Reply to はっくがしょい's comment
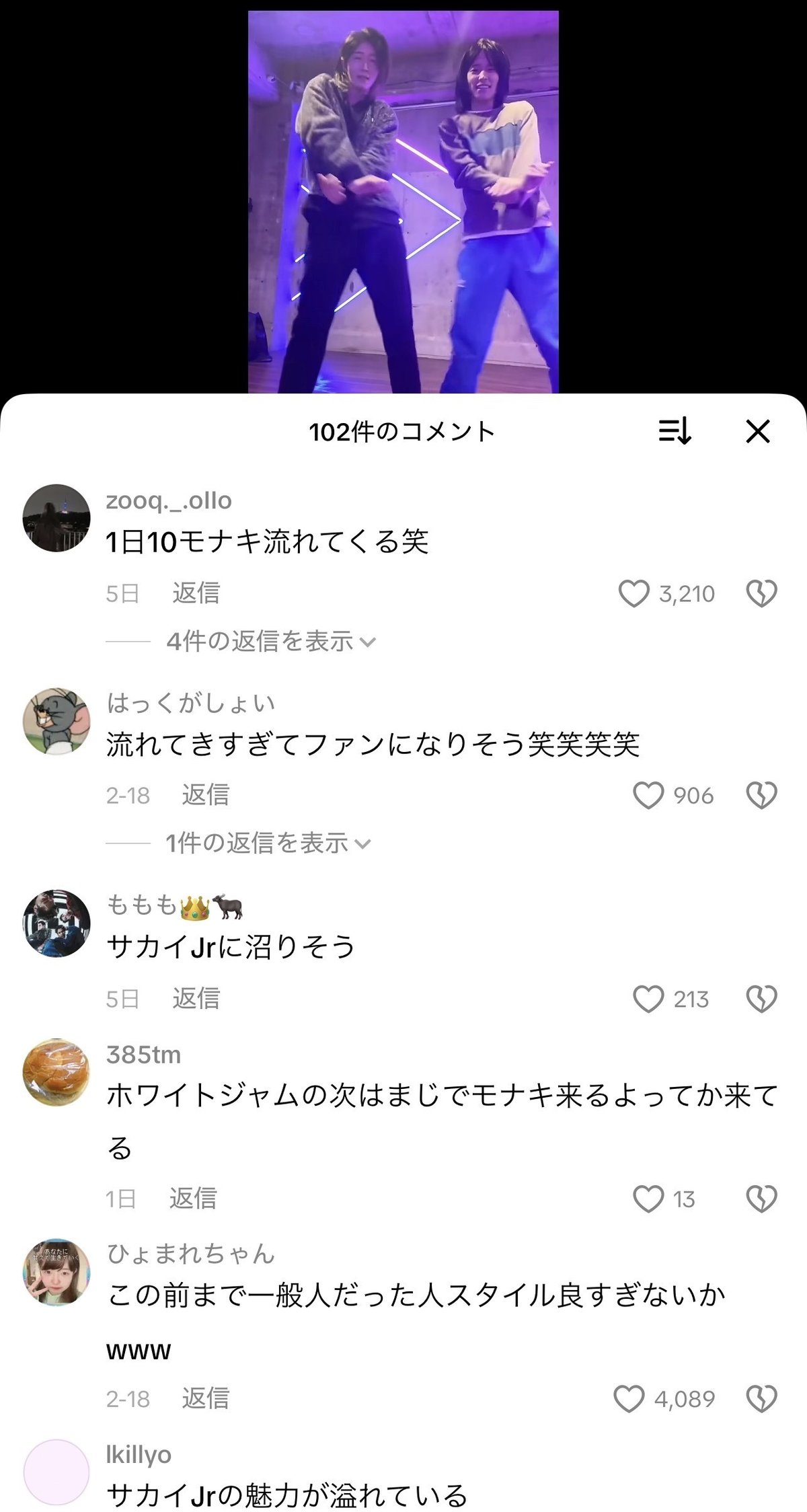Screen dimensions: 807x1512 coord(206,795)
